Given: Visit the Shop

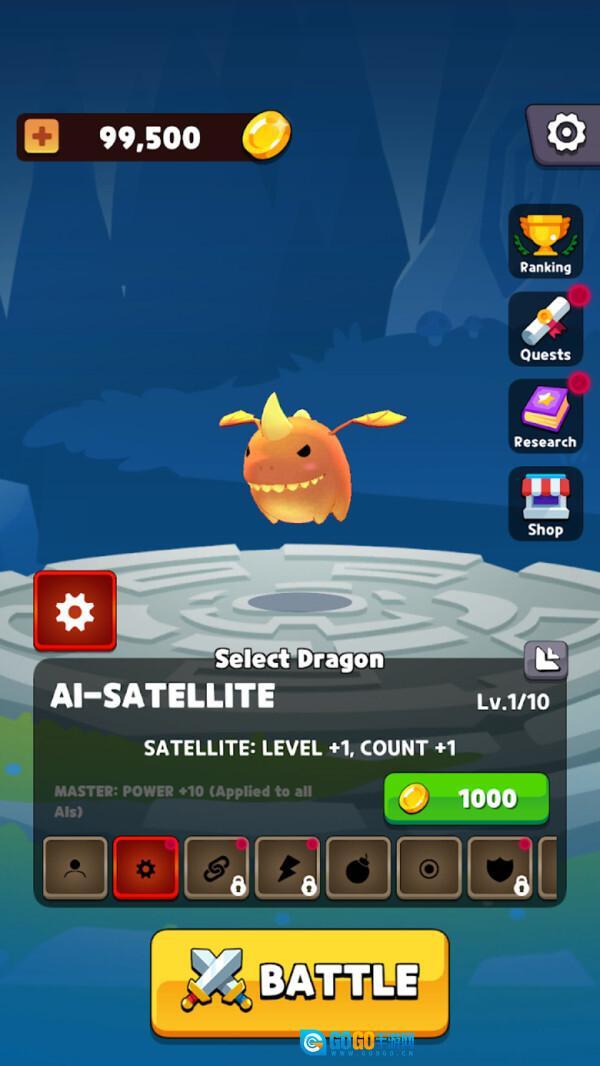Looking at the screenshot, I should 545,504.
